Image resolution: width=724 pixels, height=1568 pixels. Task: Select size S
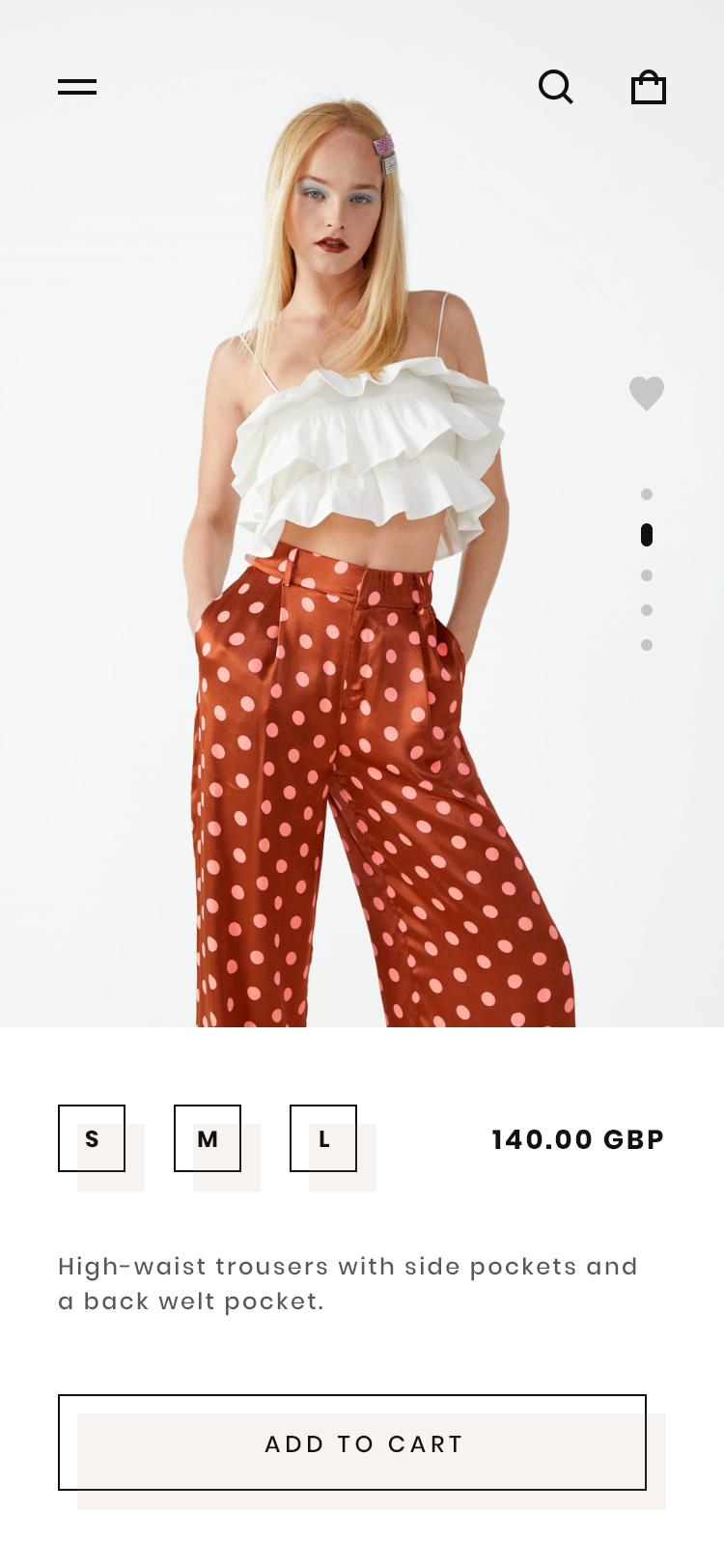click(92, 1138)
